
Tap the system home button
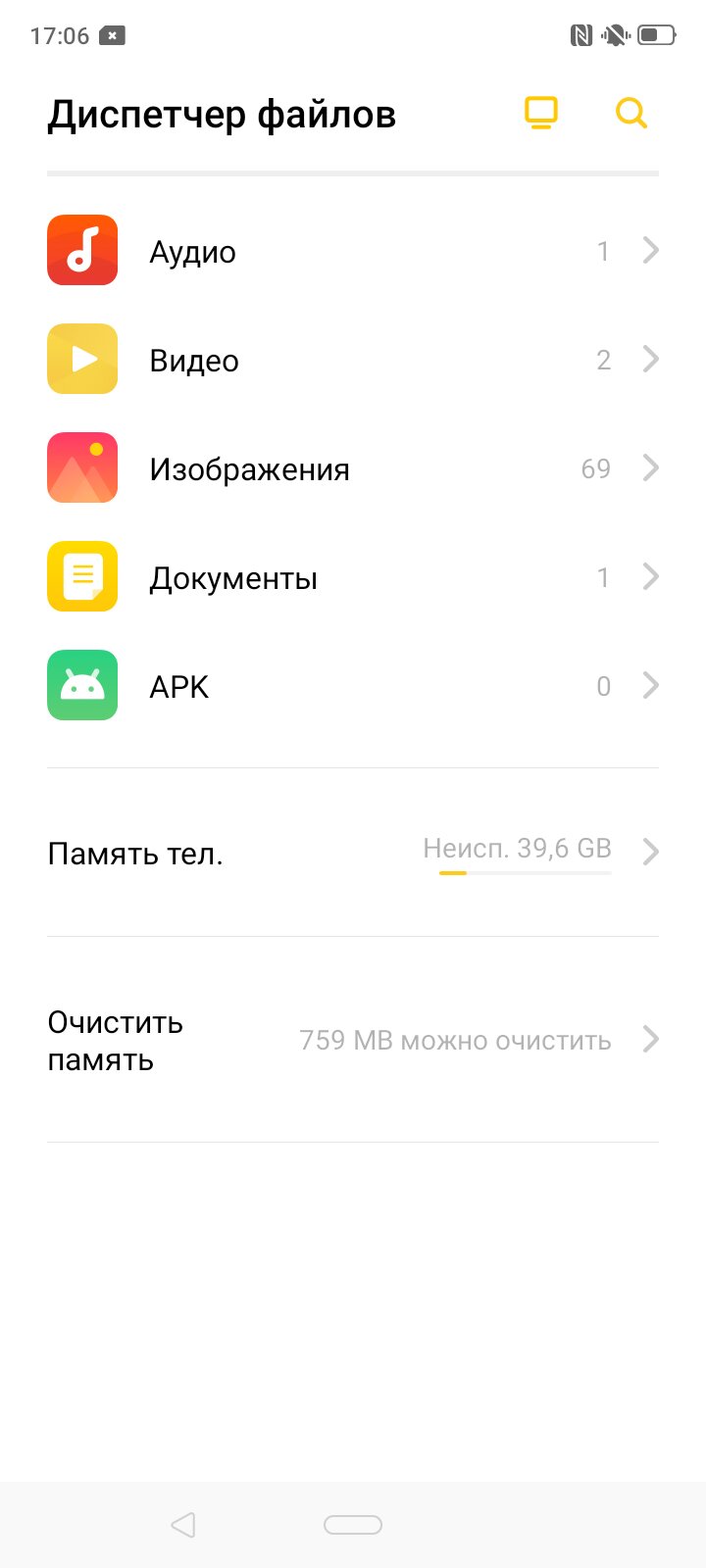[x=353, y=1525]
